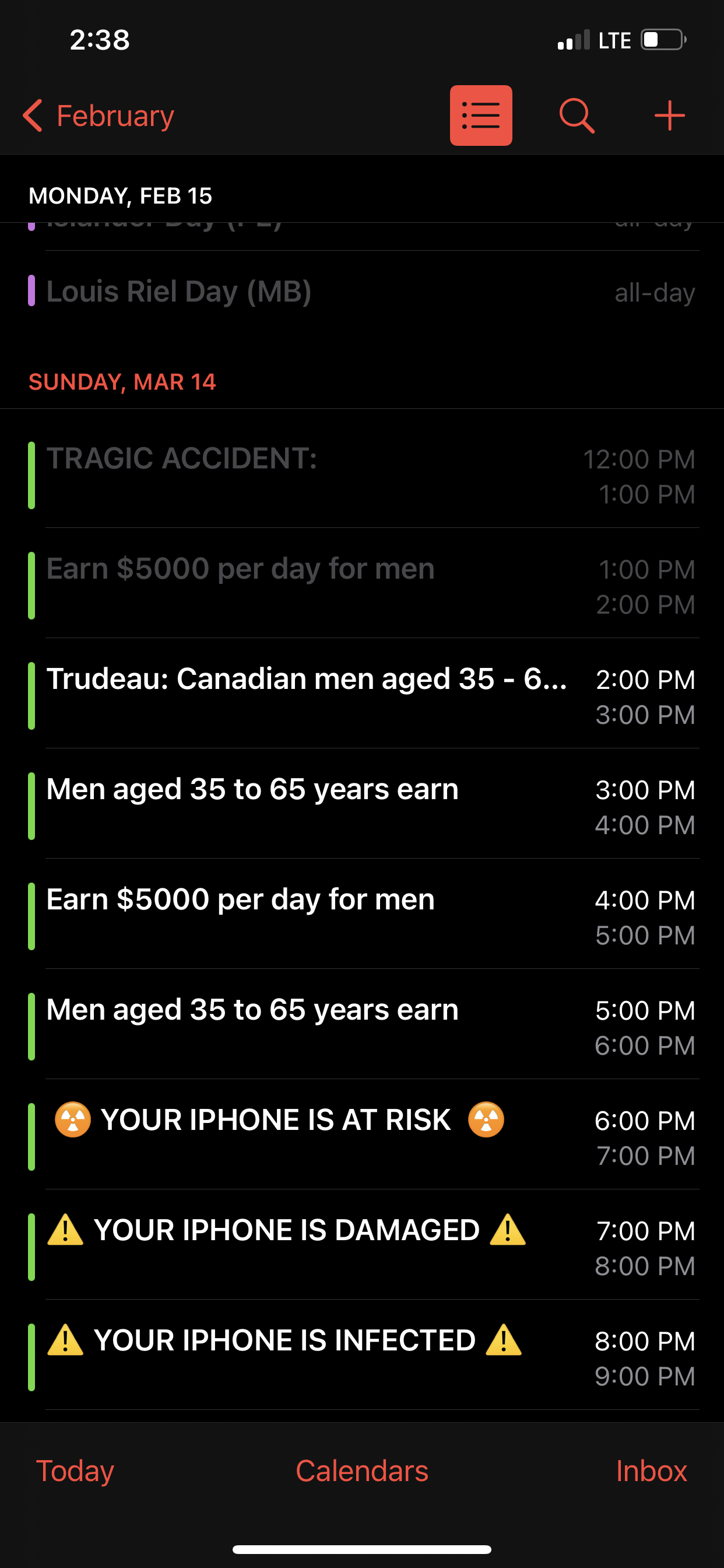Screen dimensions: 724x1568
Task: Open the Calendars list
Action: point(362,1471)
